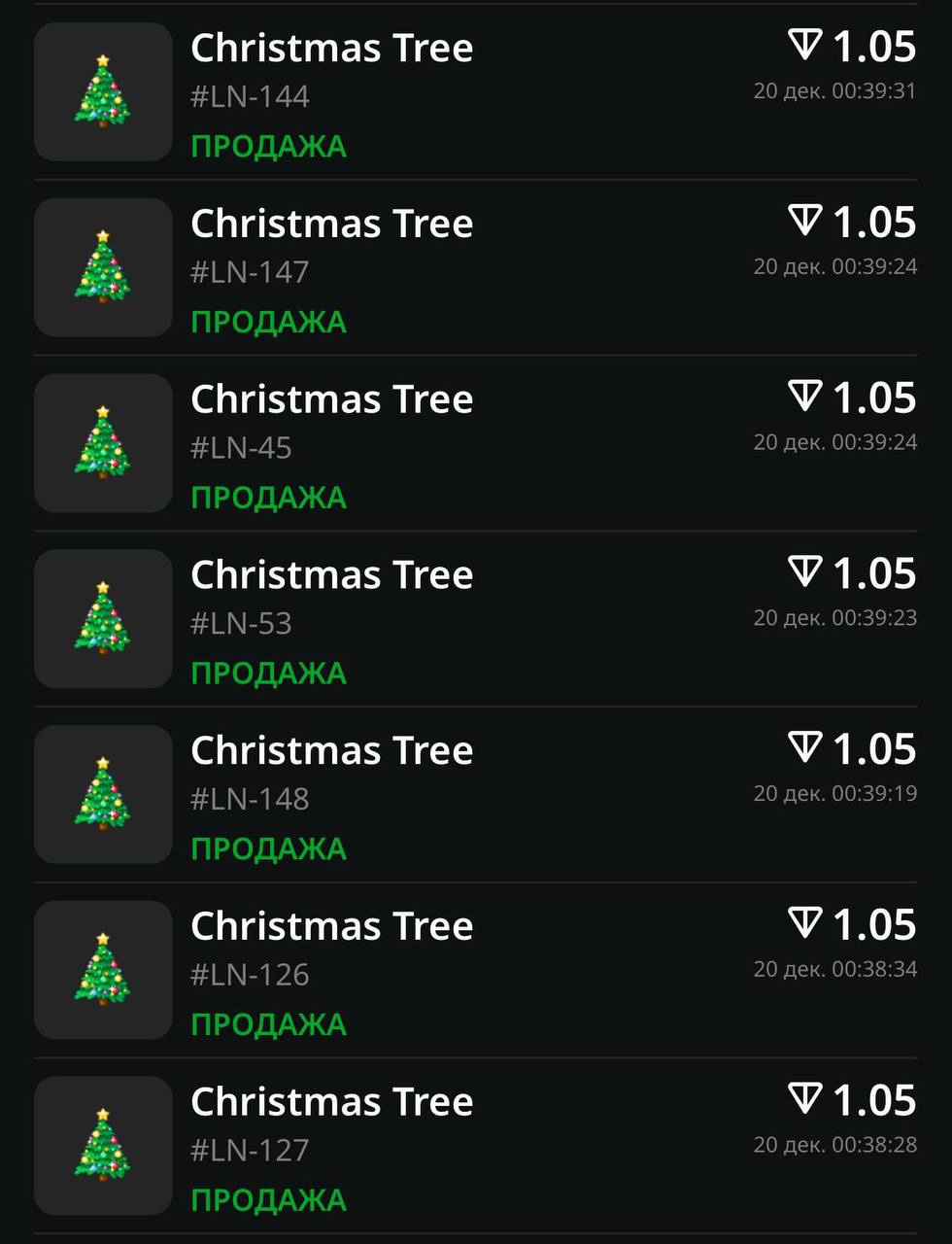Select the Christmas Tree #LN-147 row

tap(475, 269)
